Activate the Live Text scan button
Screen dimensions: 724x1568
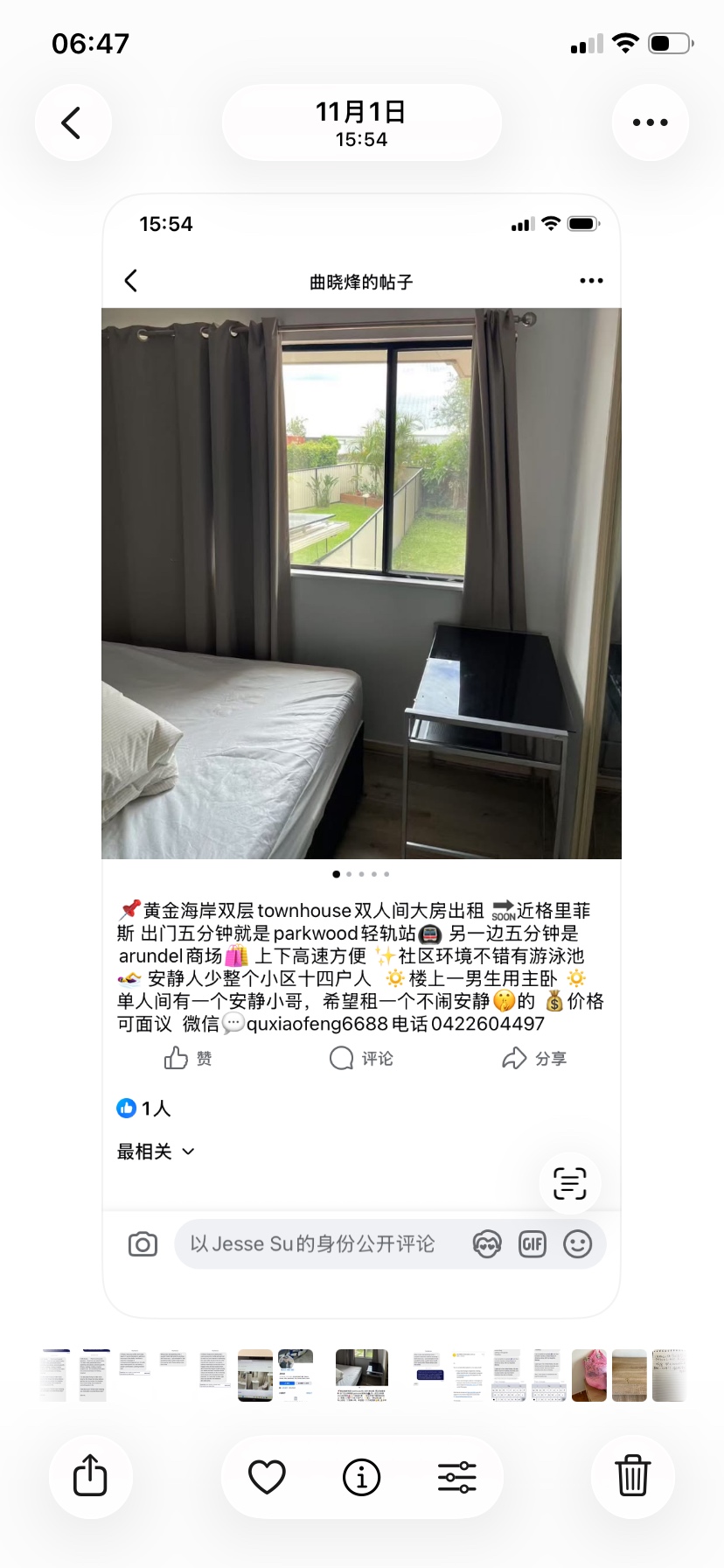[569, 1184]
